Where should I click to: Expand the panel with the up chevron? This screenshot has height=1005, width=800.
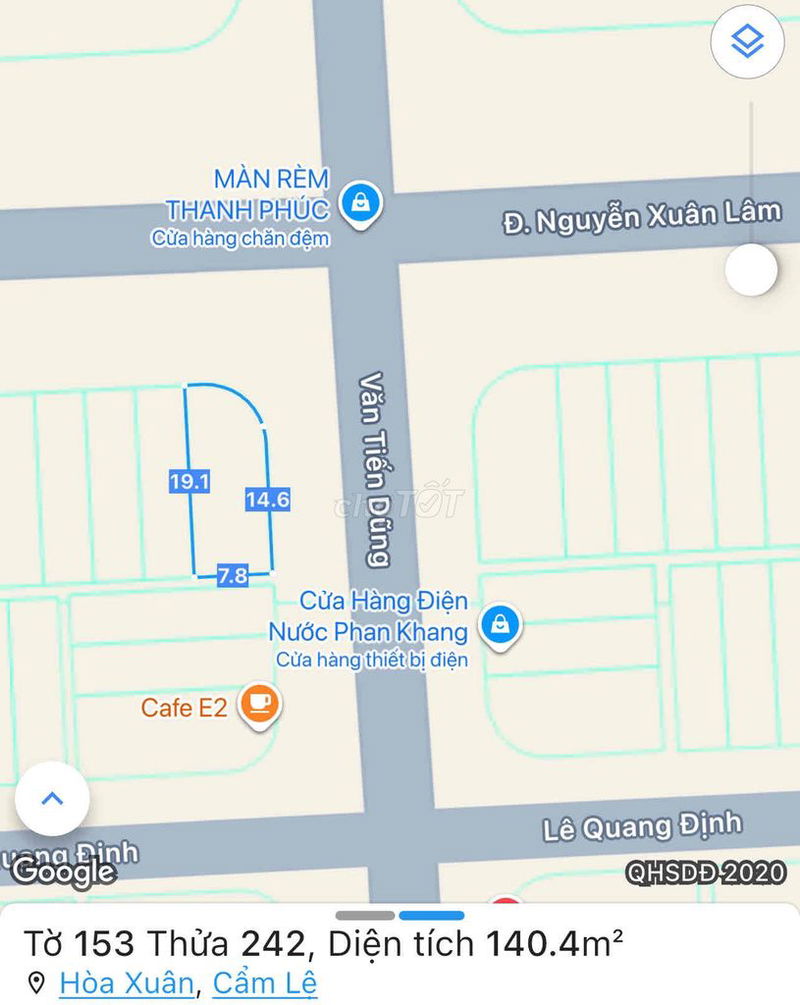[x=51, y=798]
